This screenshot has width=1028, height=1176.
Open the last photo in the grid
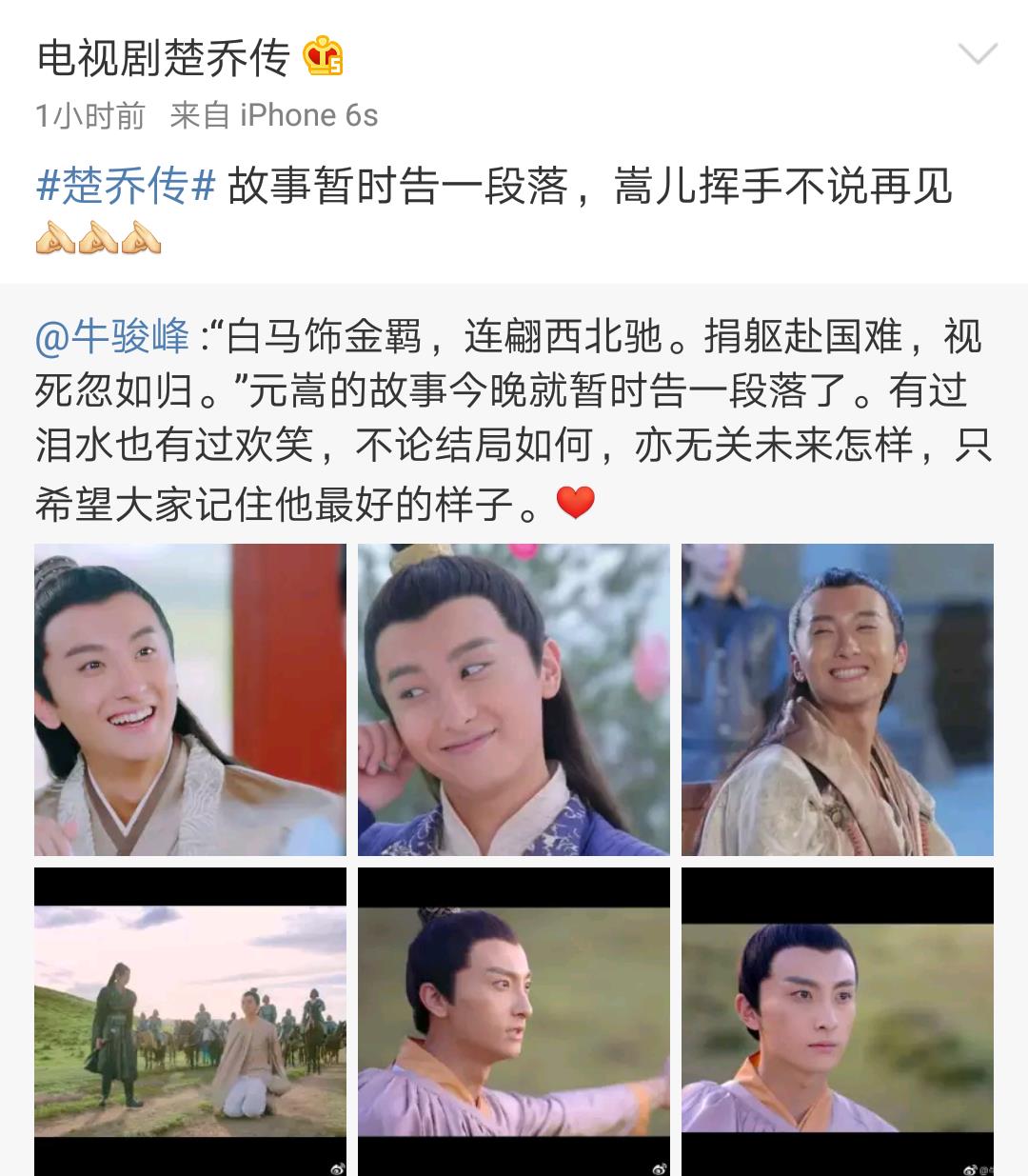(837, 1021)
